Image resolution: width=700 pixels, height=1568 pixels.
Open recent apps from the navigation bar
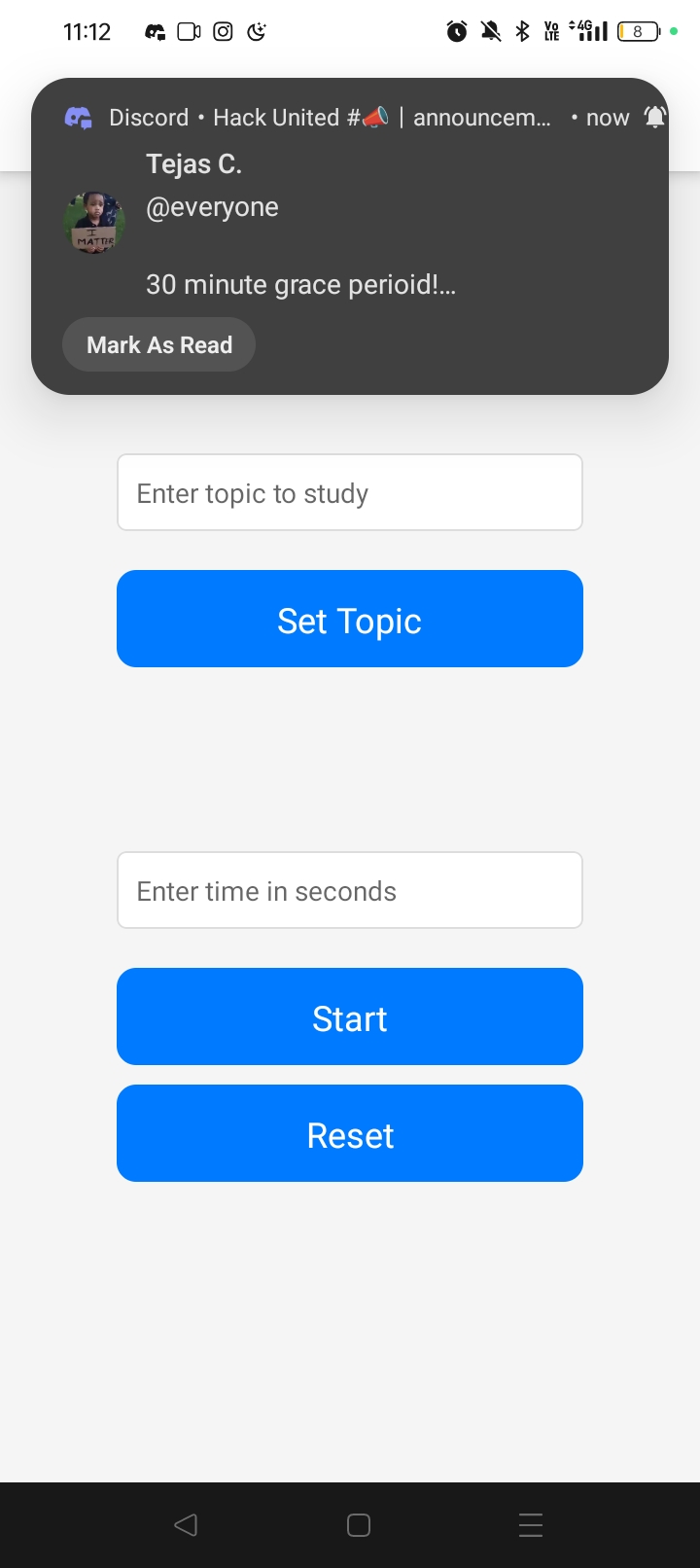(x=531, y=1524)
